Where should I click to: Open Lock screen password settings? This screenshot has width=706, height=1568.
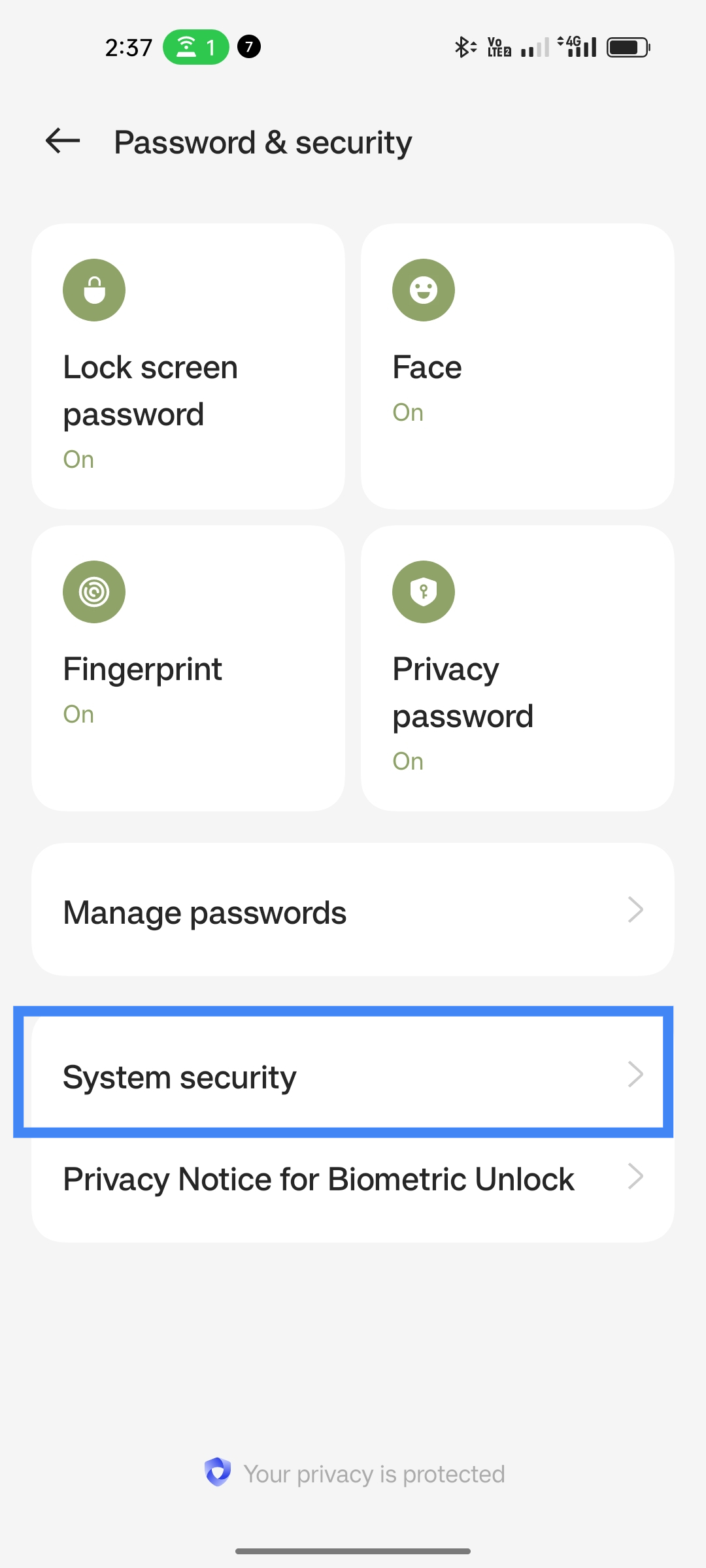(x=188, y=367)
